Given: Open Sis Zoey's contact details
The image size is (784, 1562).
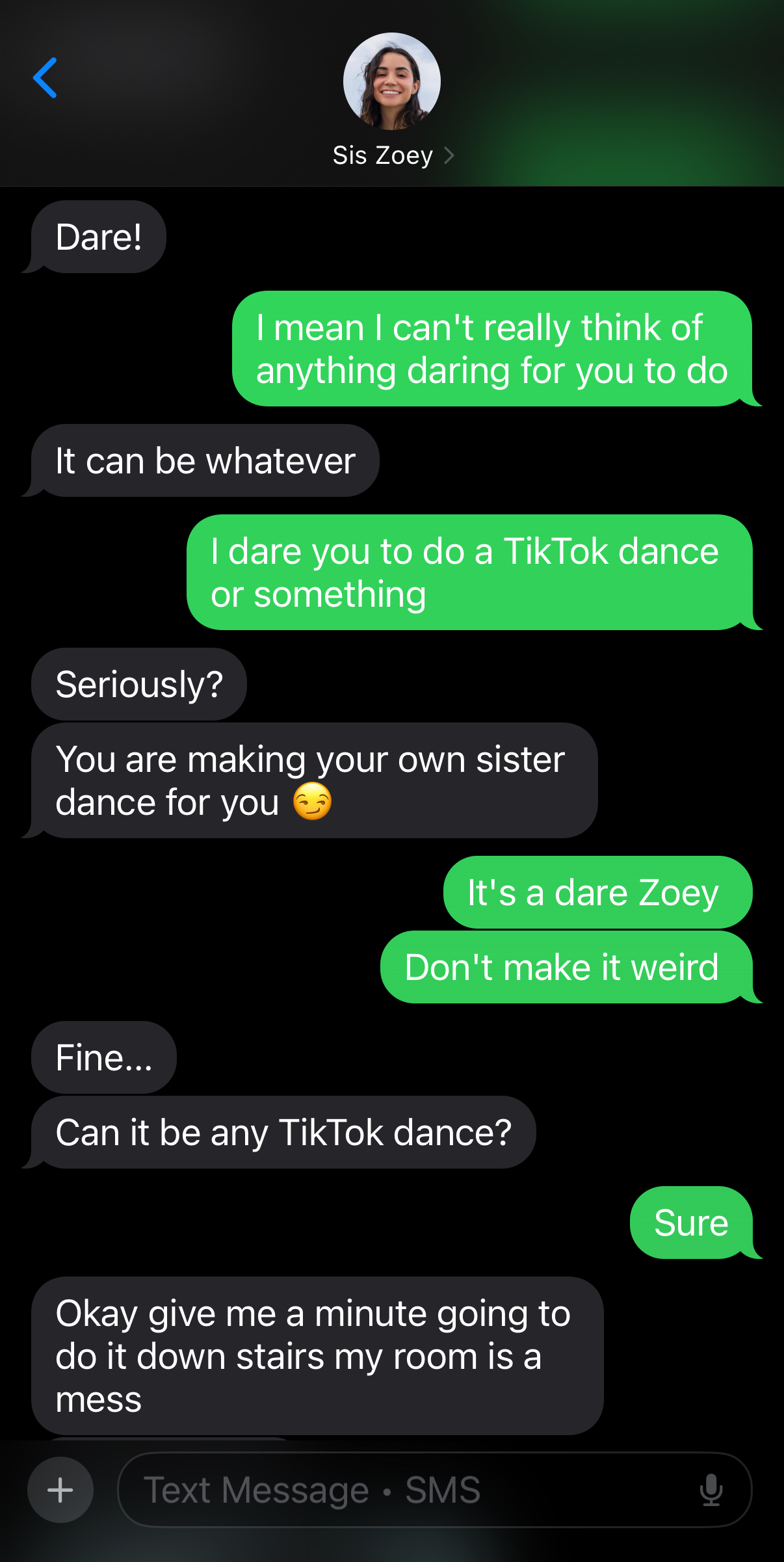Looking at the screenshot, I should (393, 155).
